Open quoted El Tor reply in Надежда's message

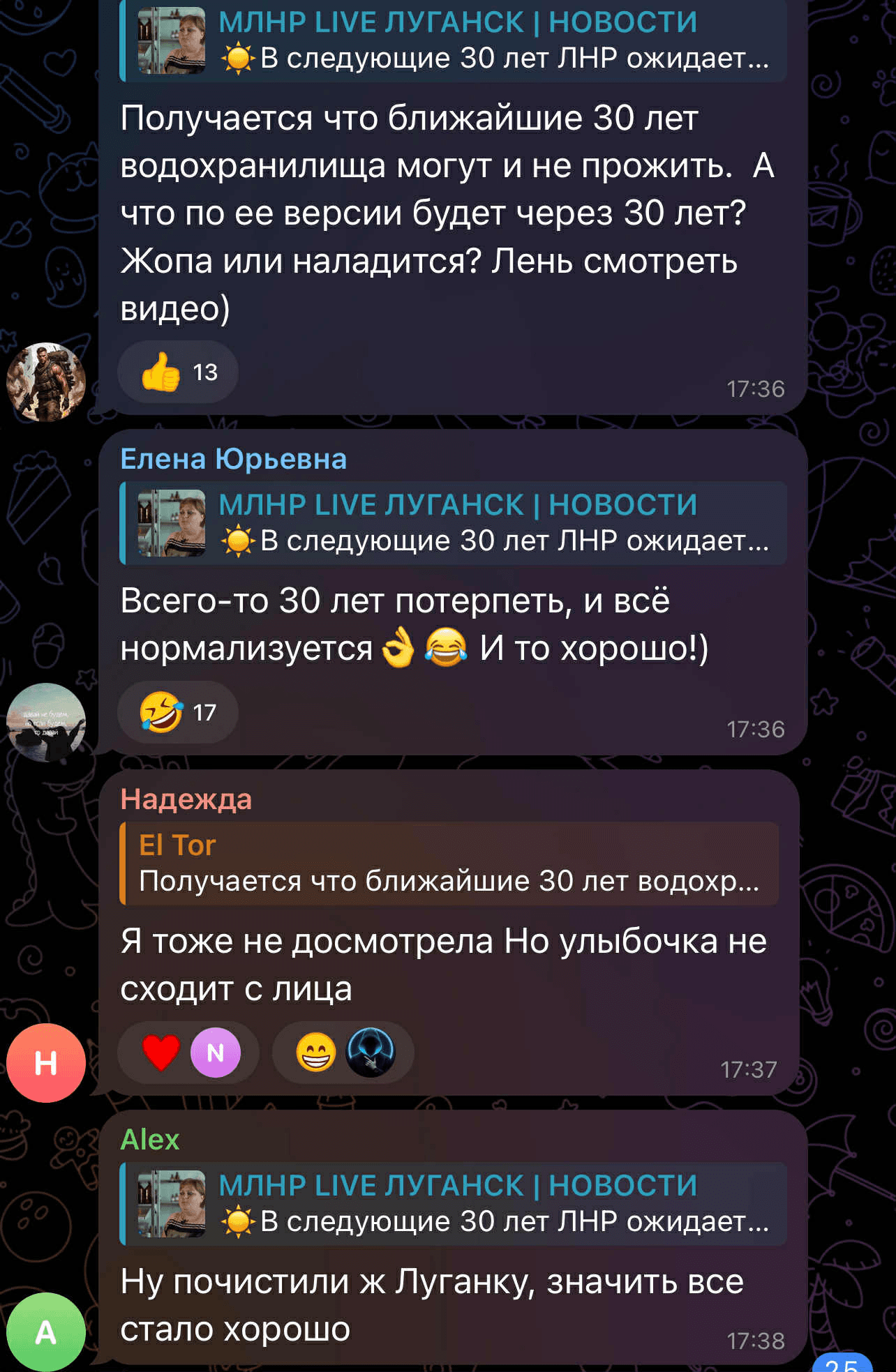click(449, 864)
